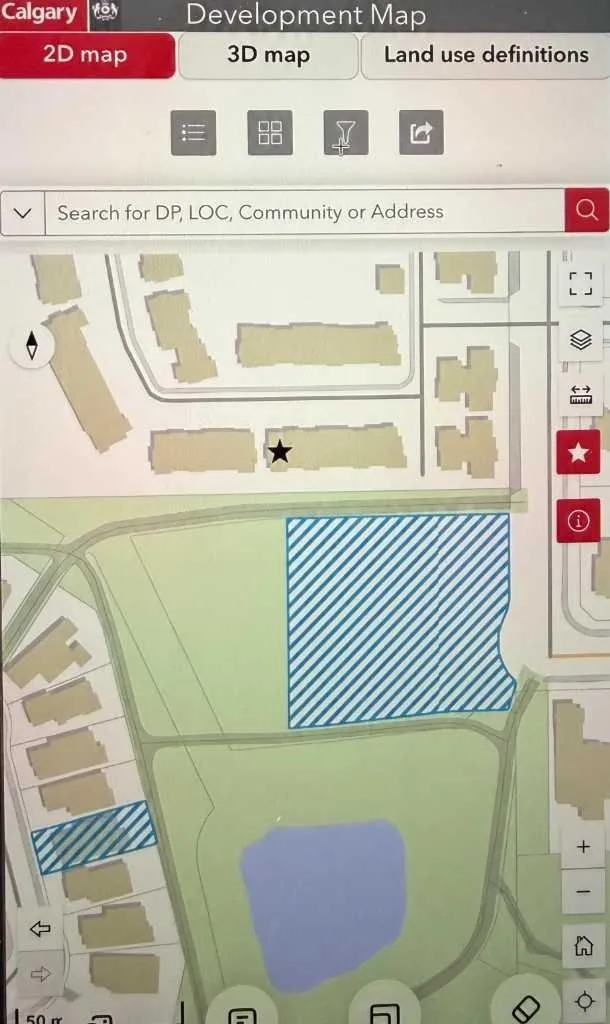610x1024 pixels.
Task: Enter fullscreen map view
Action: tap(580, 284)
